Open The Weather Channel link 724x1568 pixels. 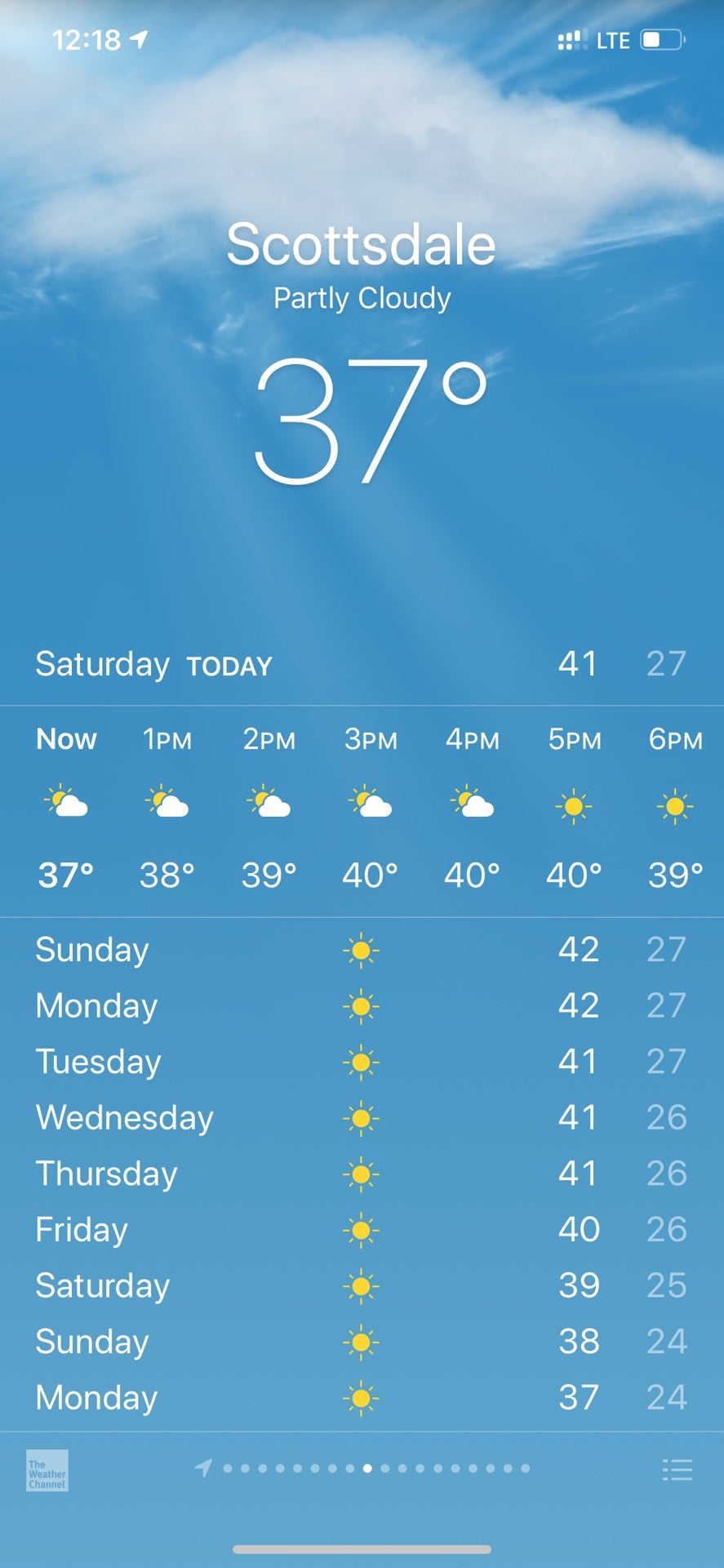[x=47, y=1470]
